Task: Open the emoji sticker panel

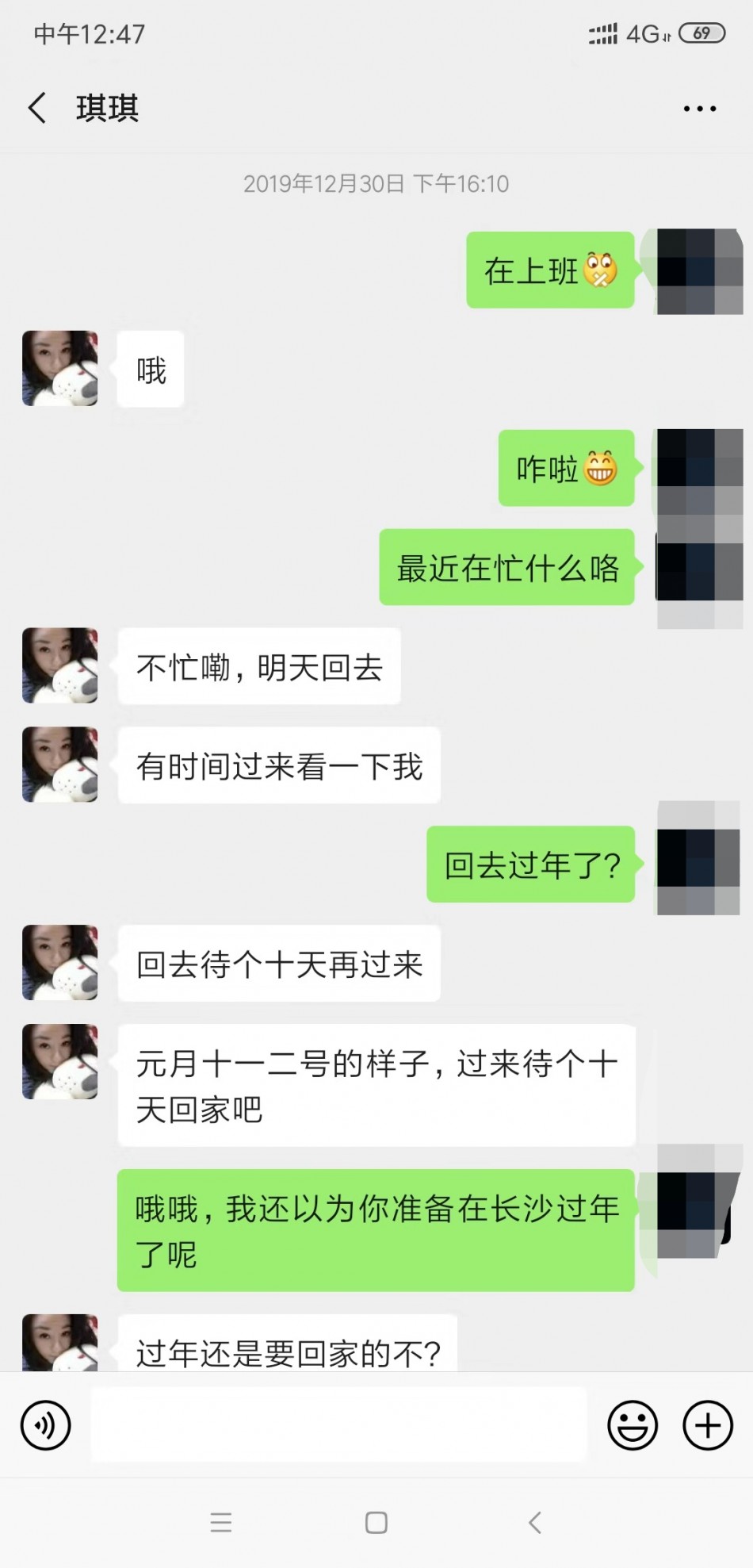Action: [632, 1425]
